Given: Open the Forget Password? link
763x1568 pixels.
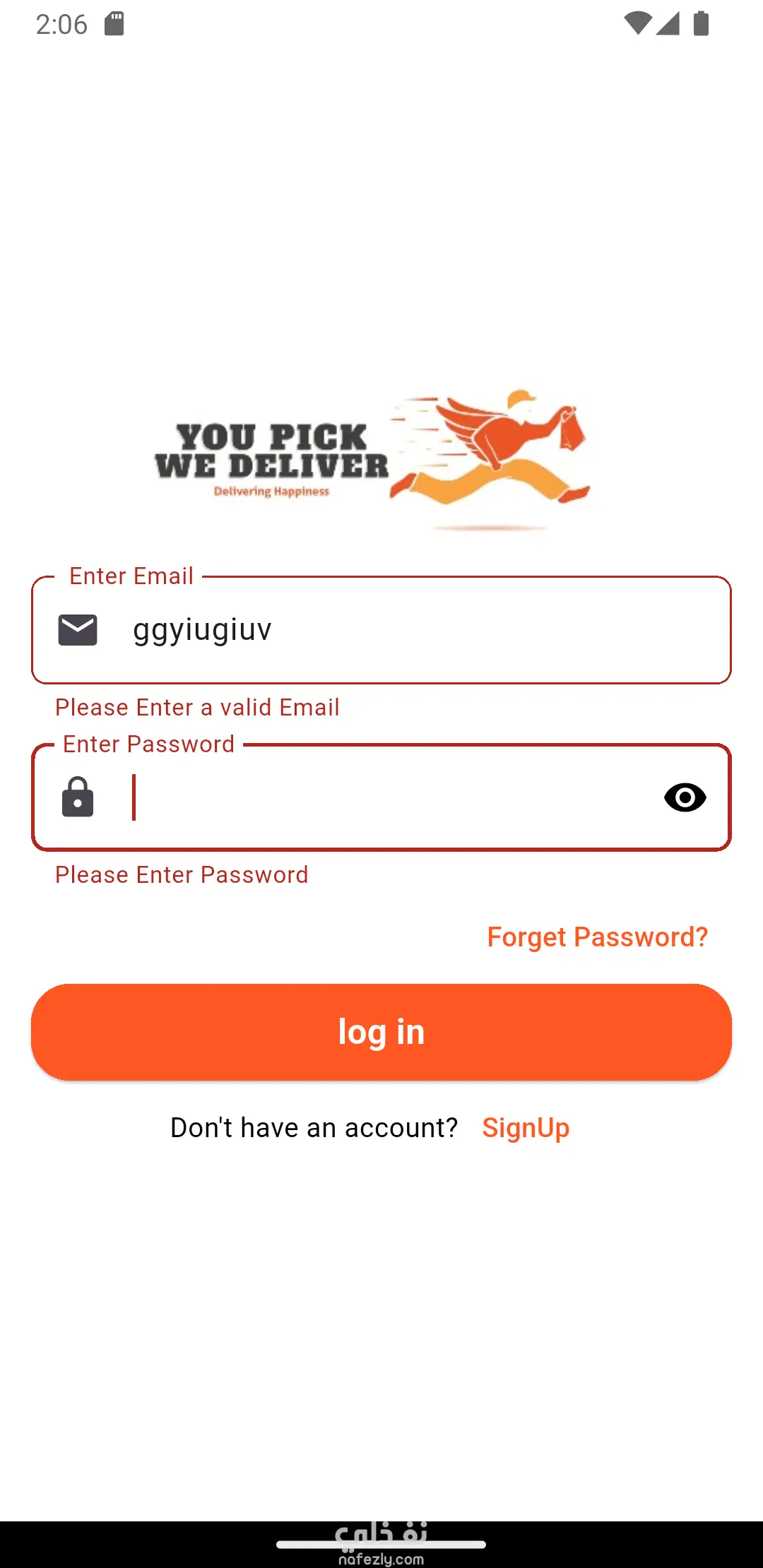Looking at the screenshot, I should click(597, 937).
